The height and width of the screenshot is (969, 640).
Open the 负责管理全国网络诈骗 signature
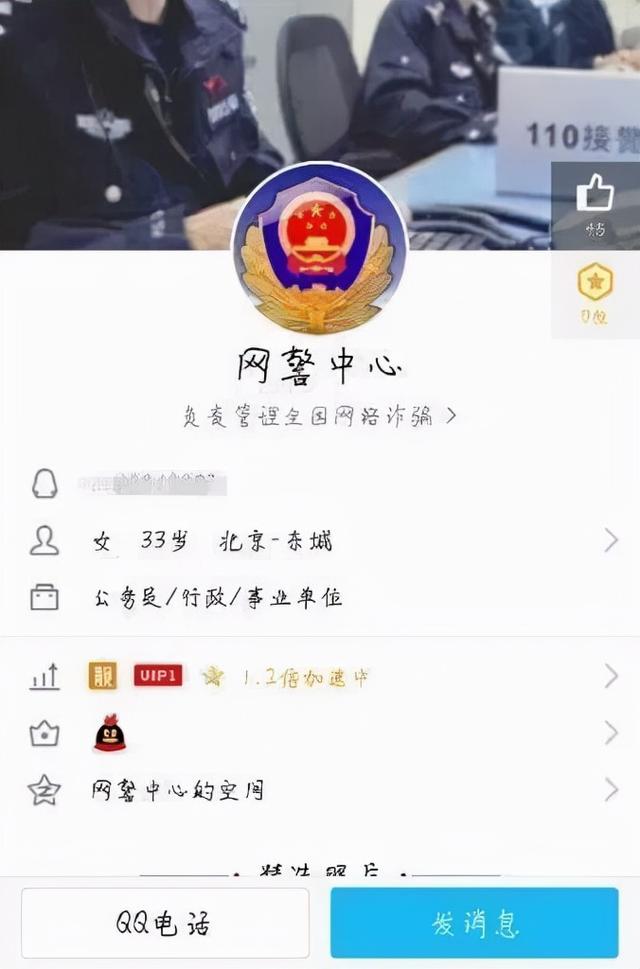(x=320, y=417)
